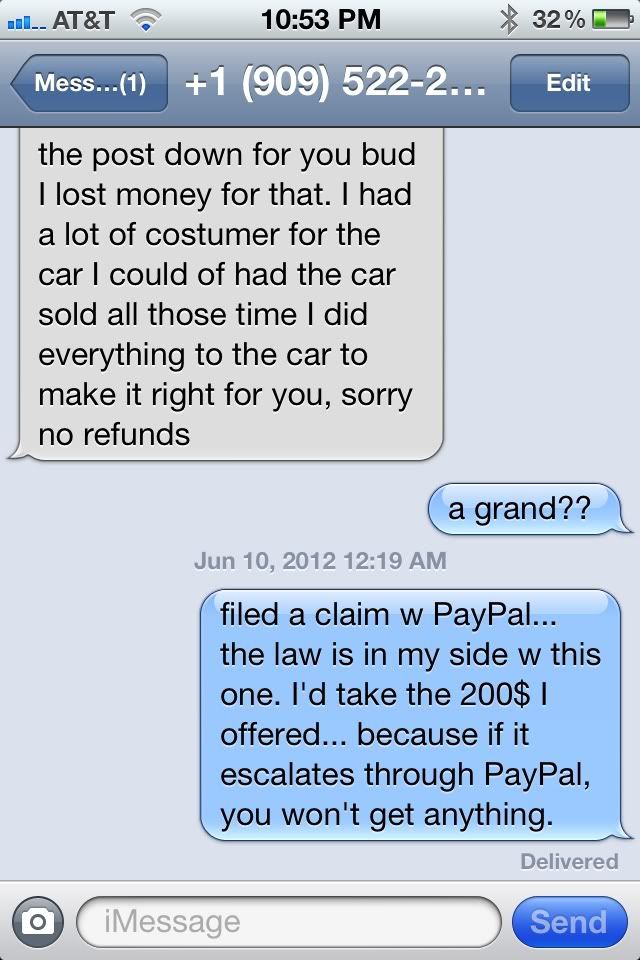Screen dimensions: 640x960
Task: Hit the Send button
Action: tap(568, 921)
